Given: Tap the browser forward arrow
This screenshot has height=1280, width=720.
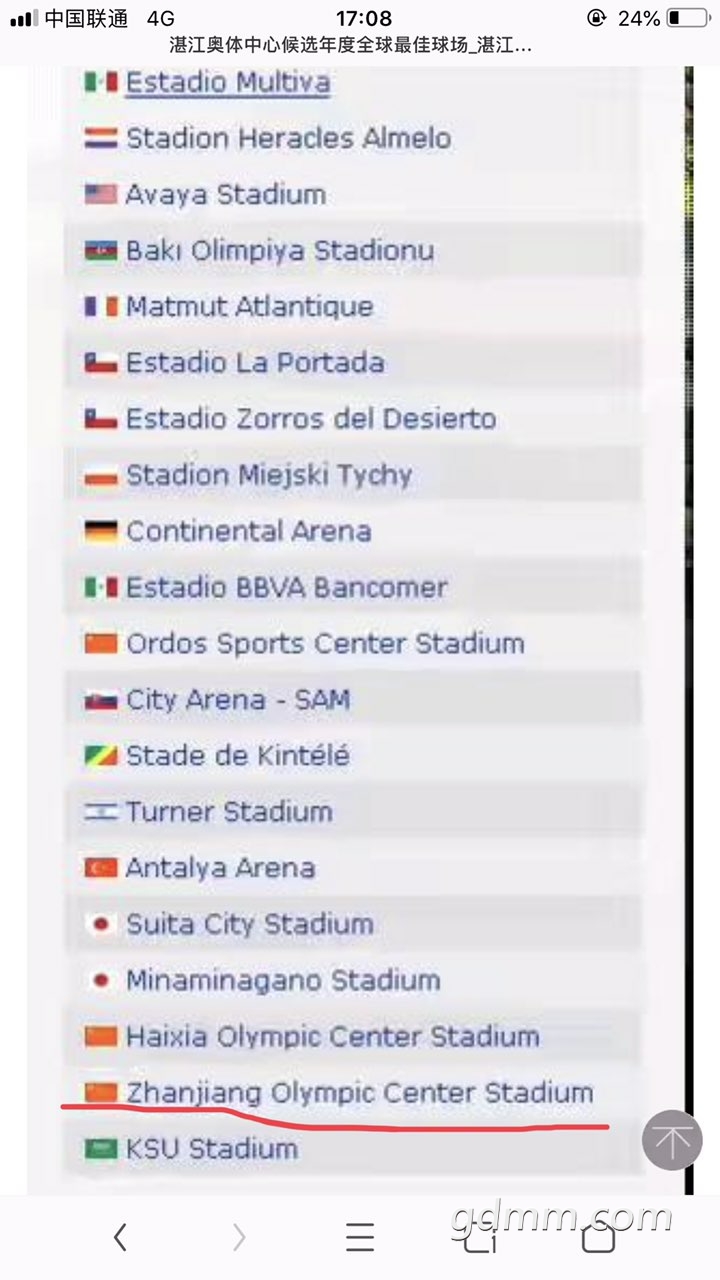Looking at the screenshot, I should [239, 1238].
